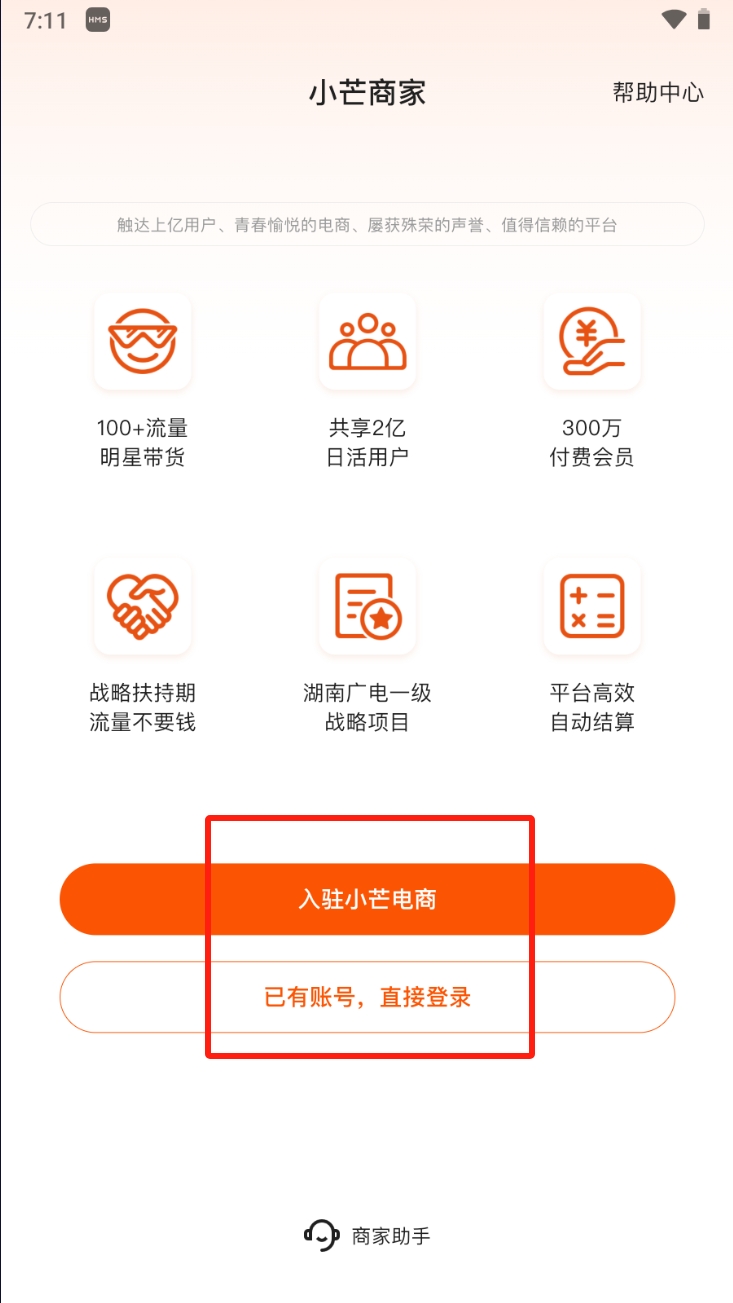This screenshot has width=733, height=1303.
Task: Open 帮助中心 help center
Action: (x=658, y=93)
